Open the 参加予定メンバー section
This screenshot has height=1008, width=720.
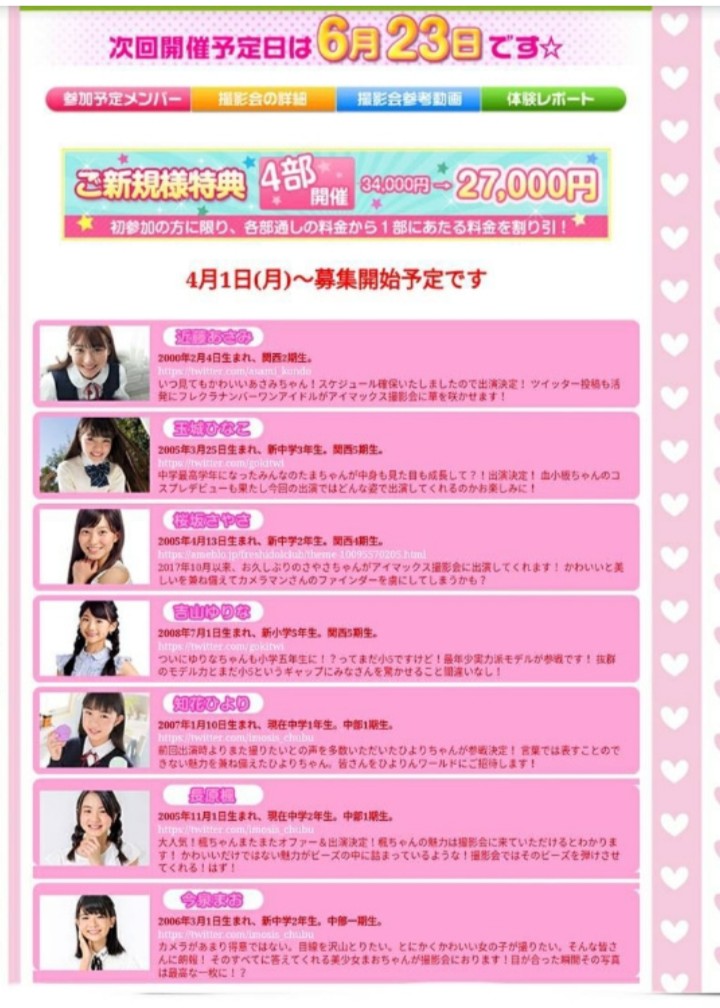tap(117, 100)
